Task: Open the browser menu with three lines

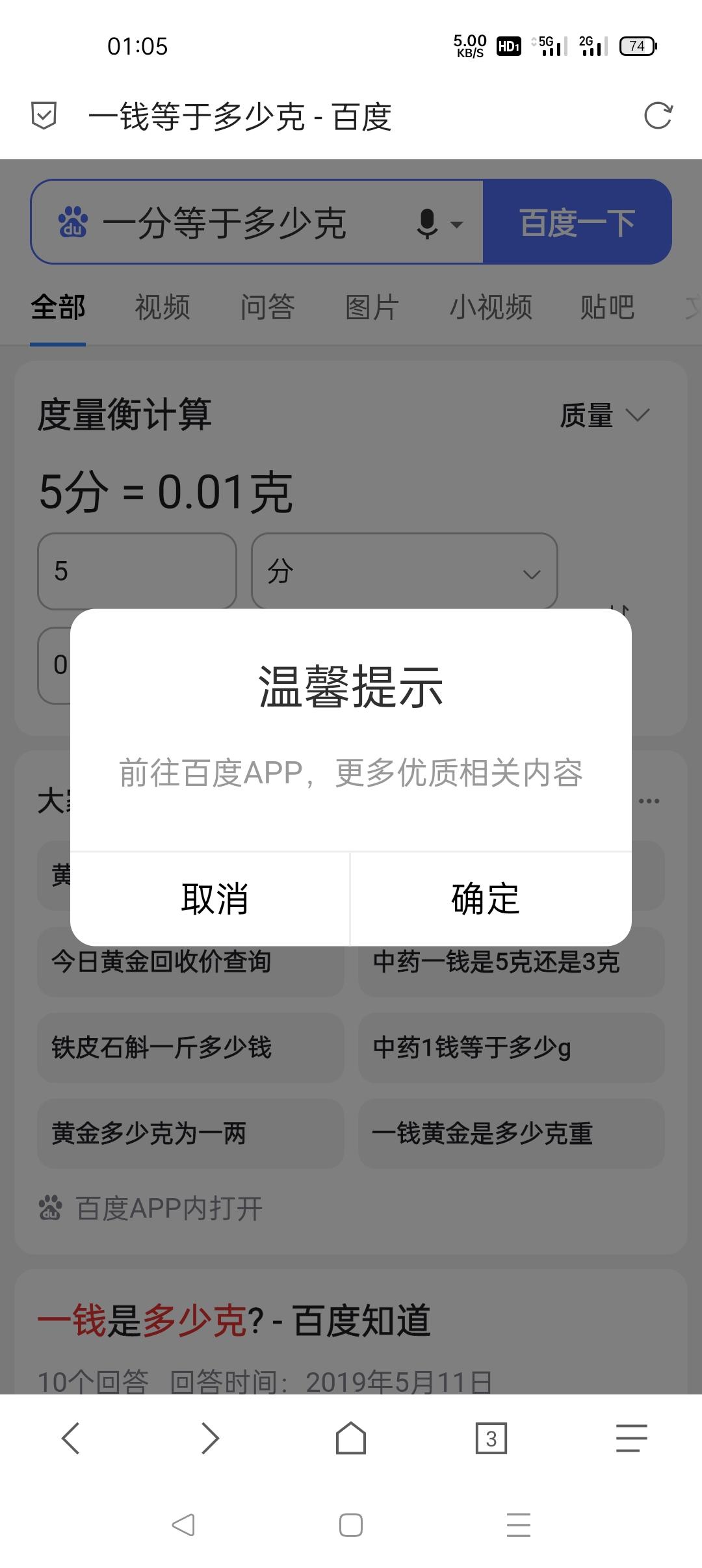Action: 631,1437
